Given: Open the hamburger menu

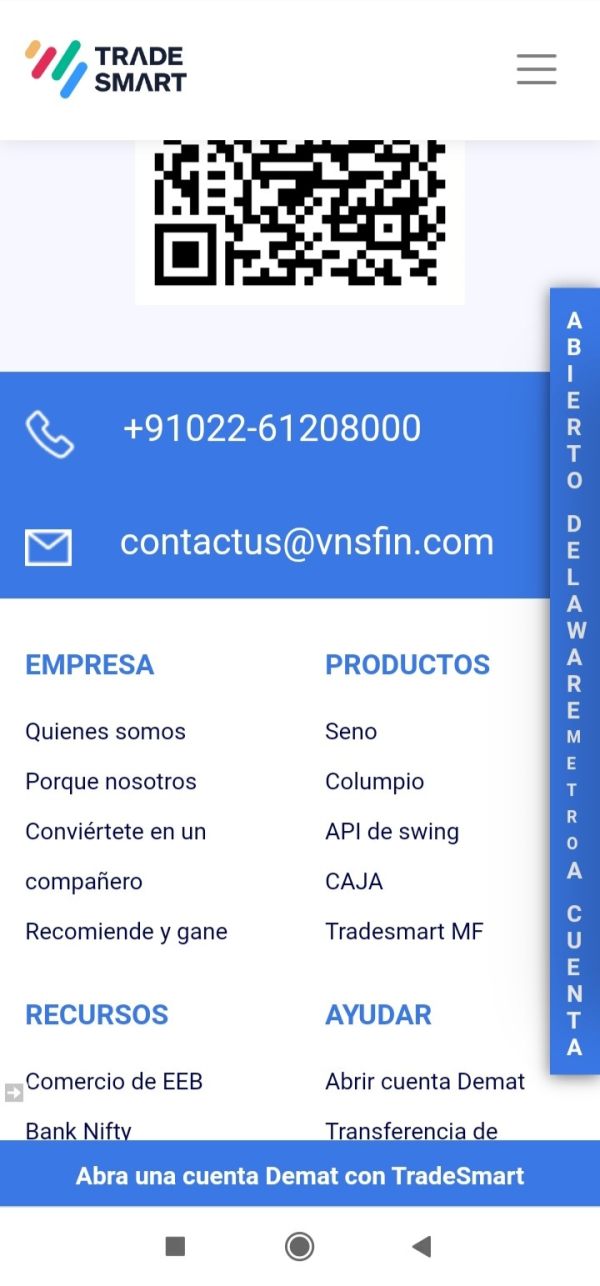Looking at the screenshot, I should (537, 68).
